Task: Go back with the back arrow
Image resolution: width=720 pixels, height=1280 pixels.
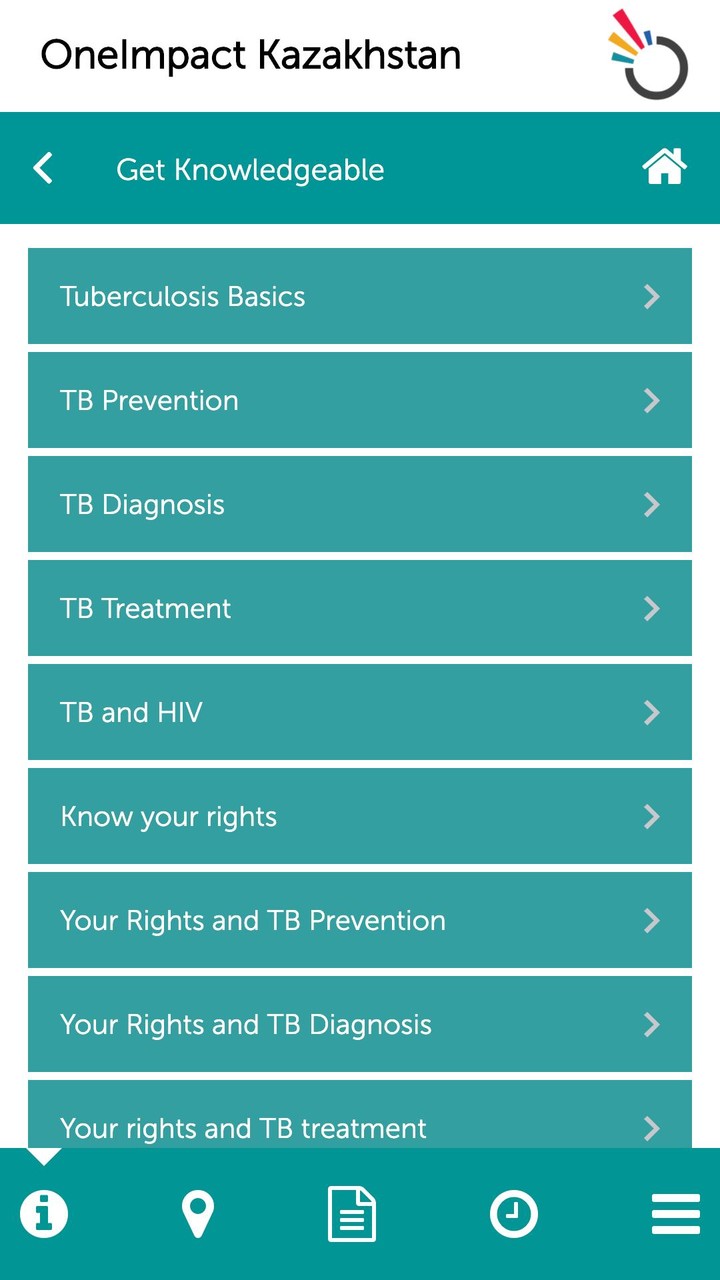Action: pos(42,168)
